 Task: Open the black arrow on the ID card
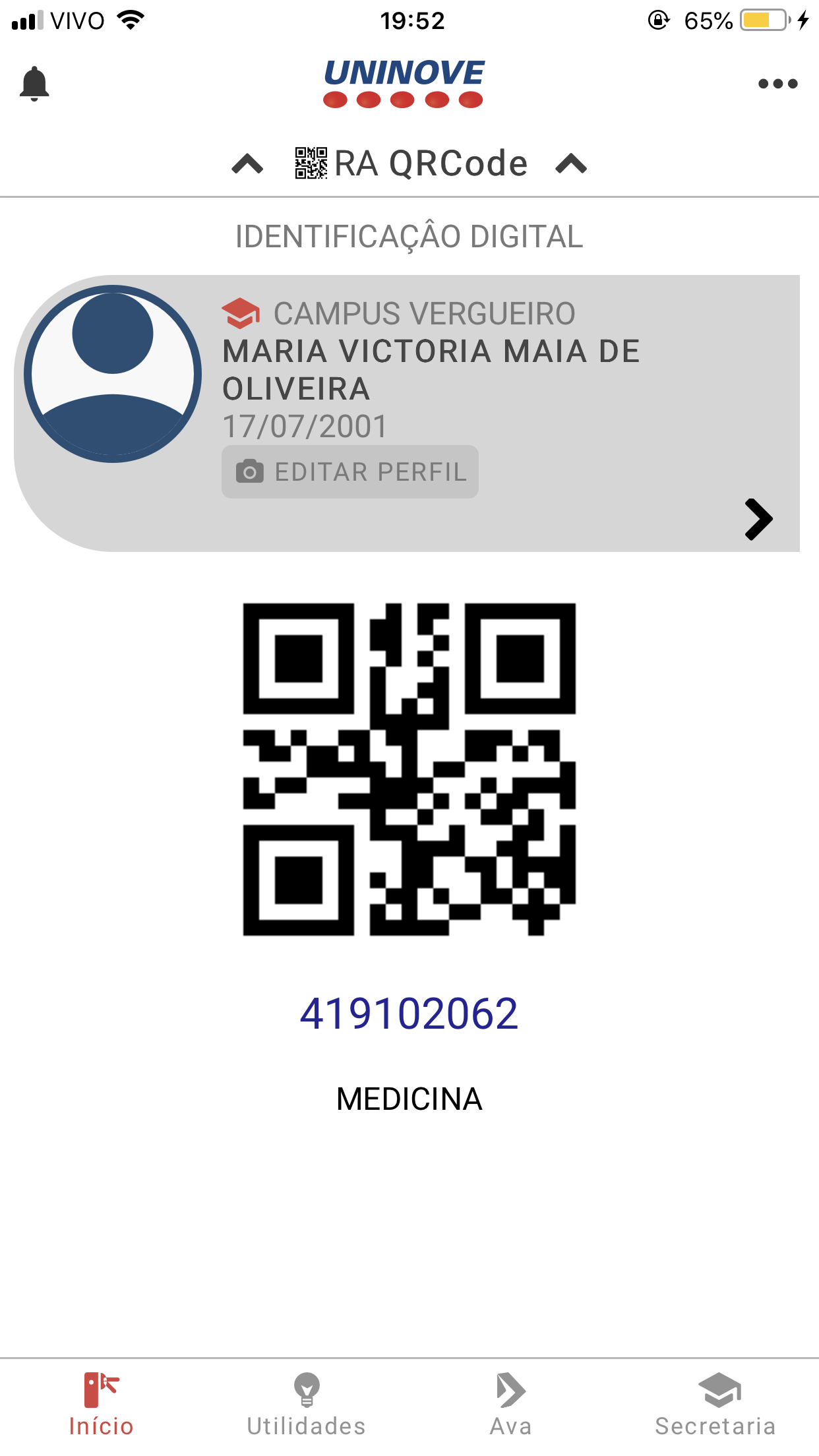point(758,520)
